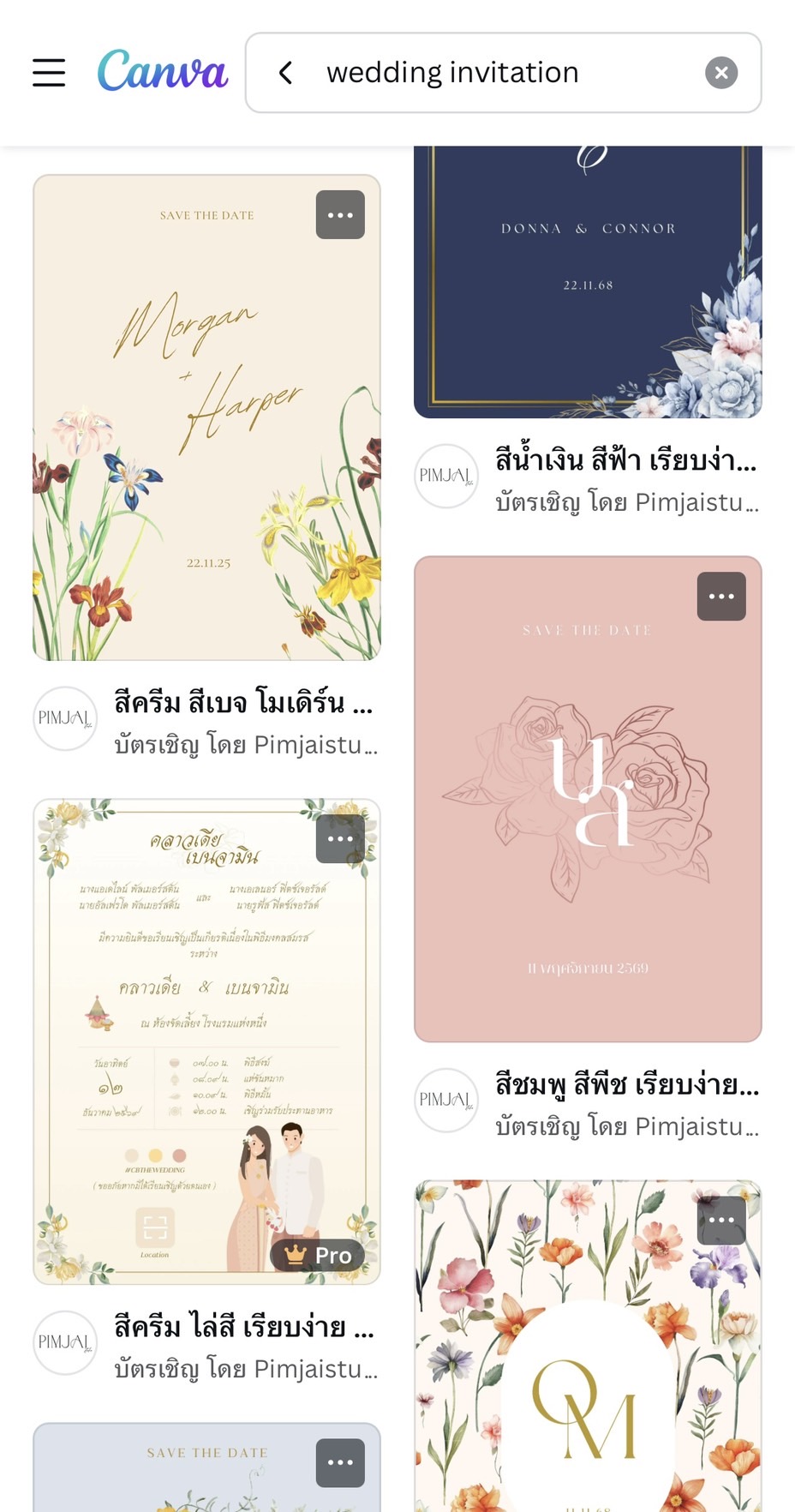
Task: Open the navigation menu
Action: click(x=48, y=73)
